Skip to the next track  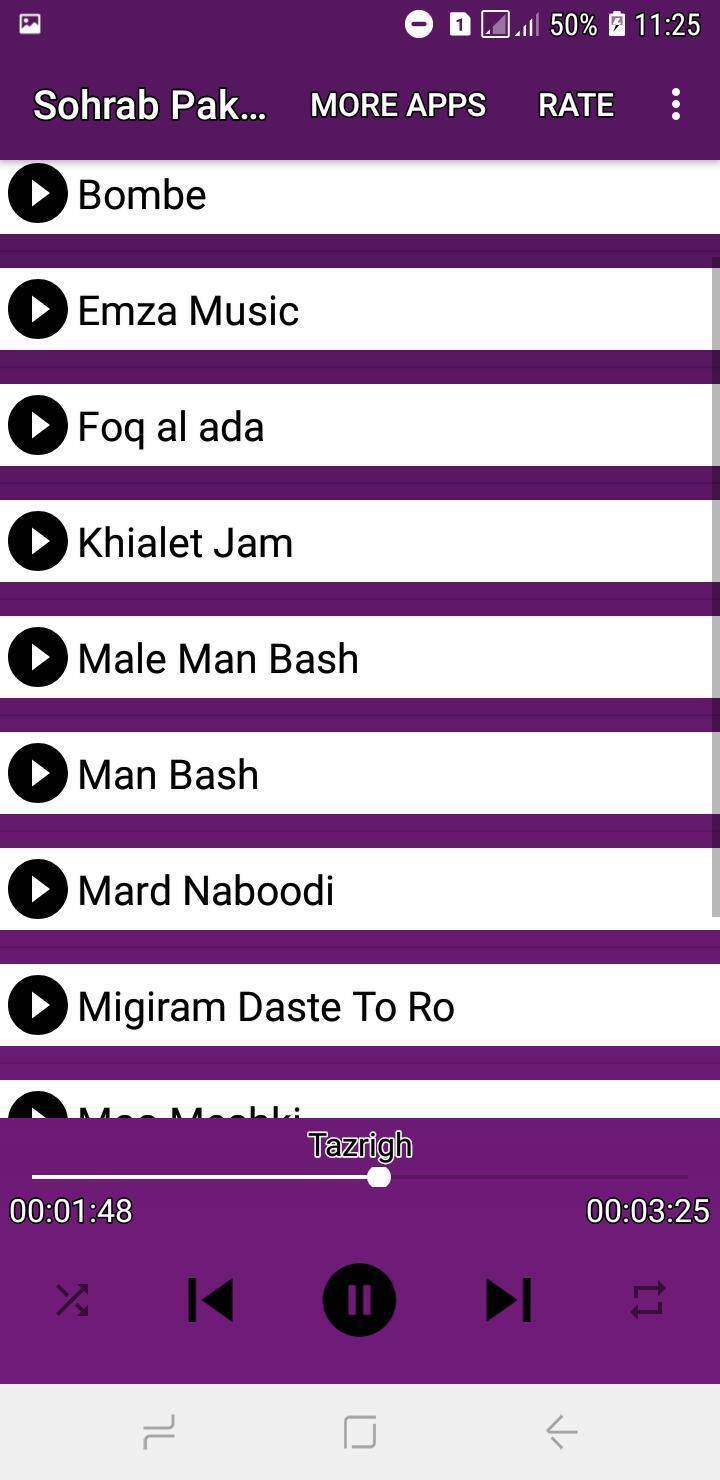pos(508,1300)
